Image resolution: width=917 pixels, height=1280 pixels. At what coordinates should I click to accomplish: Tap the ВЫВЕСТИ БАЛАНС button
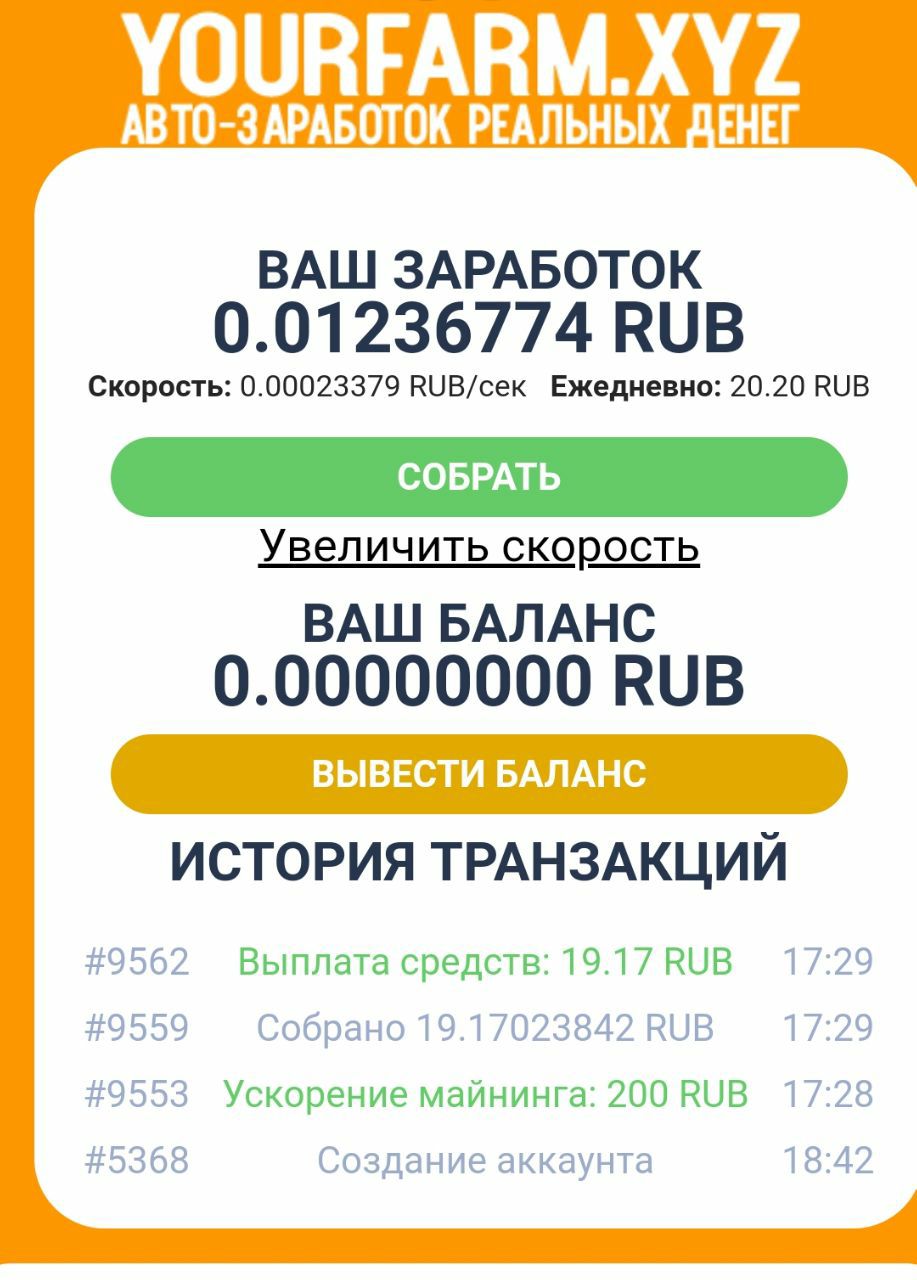478,774
